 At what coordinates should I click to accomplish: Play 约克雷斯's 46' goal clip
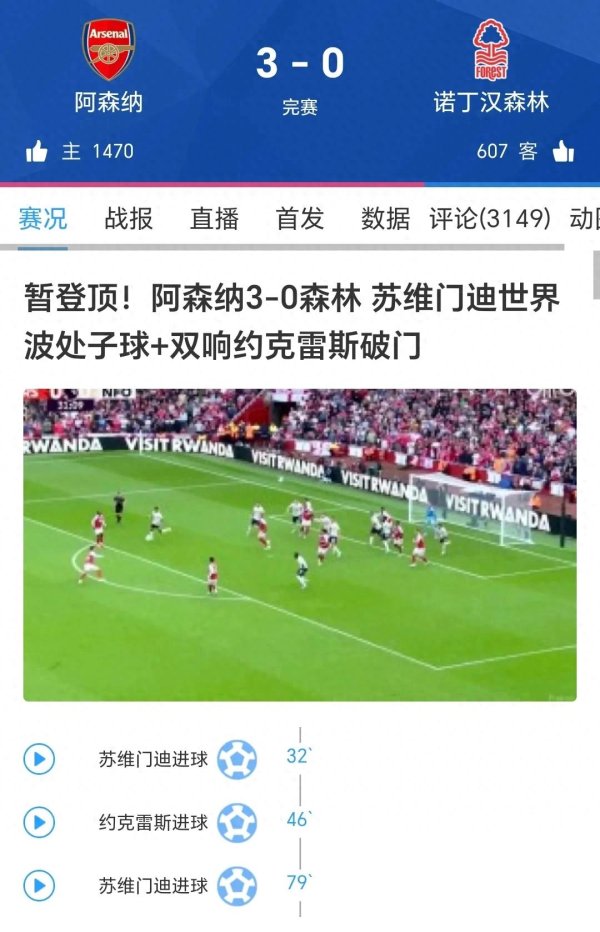[39, 822]
